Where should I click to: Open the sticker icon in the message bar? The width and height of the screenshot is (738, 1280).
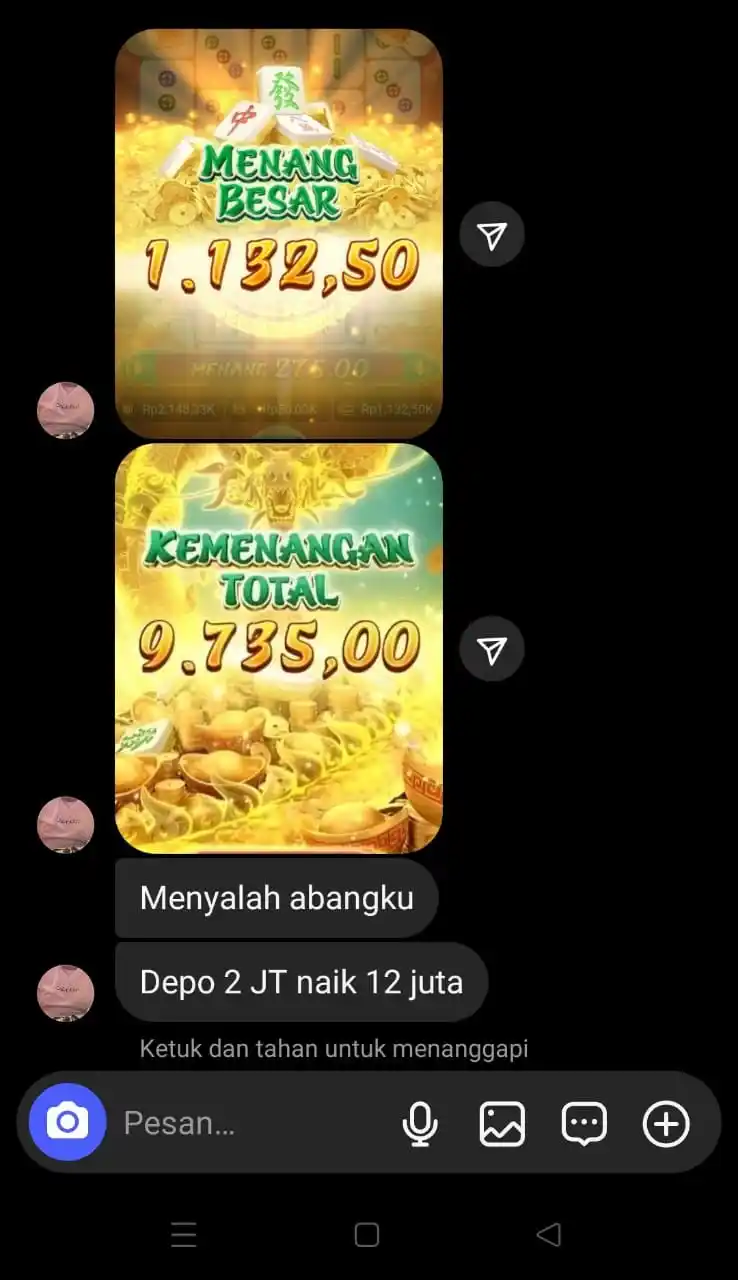pos(584,1123)
